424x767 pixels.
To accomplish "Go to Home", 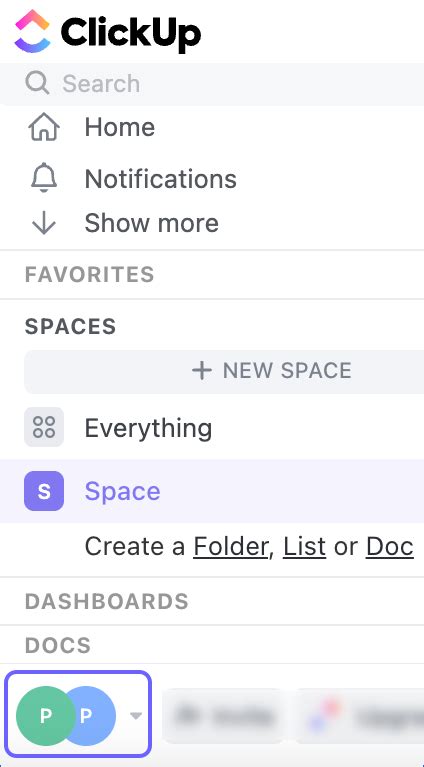I will point(120,128).
